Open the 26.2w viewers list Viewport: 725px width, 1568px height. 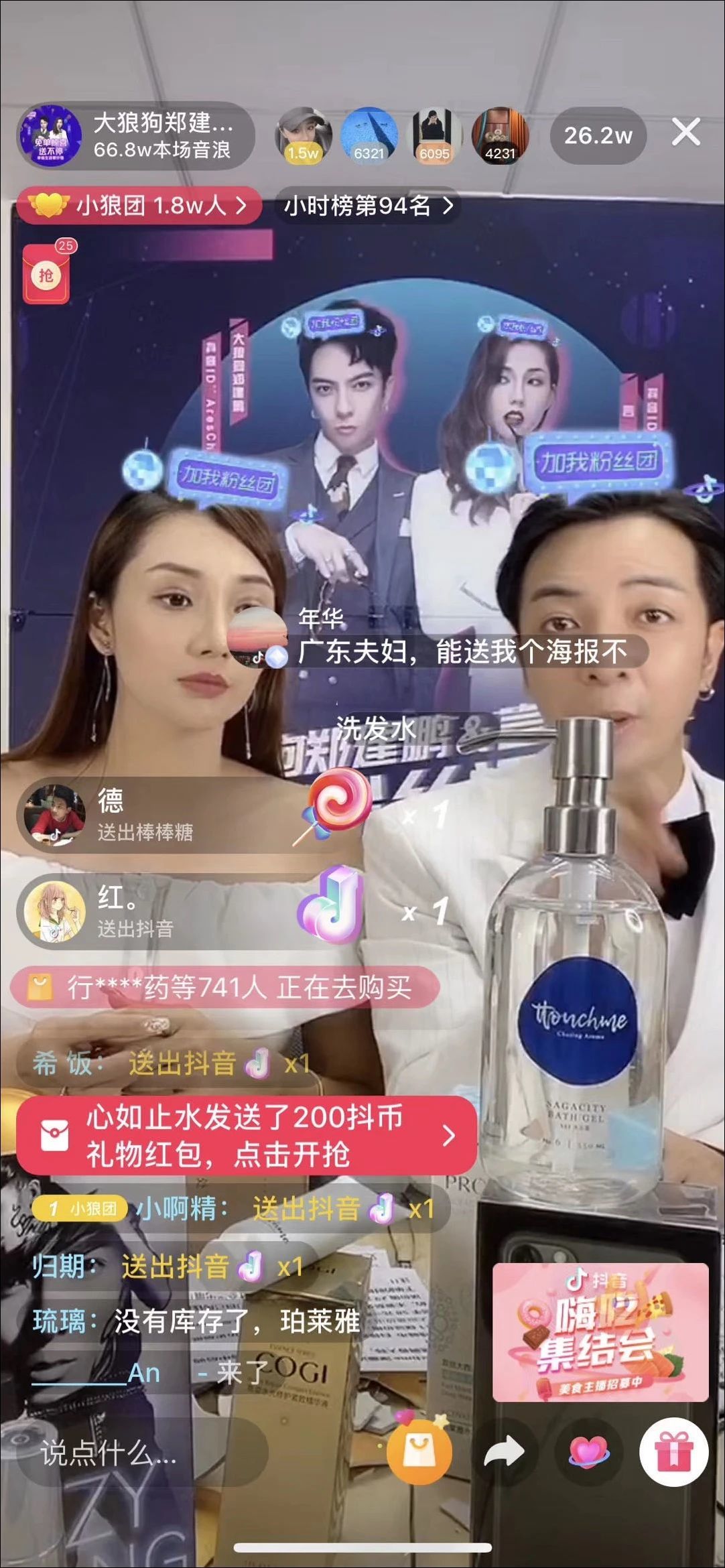(598, 135)
